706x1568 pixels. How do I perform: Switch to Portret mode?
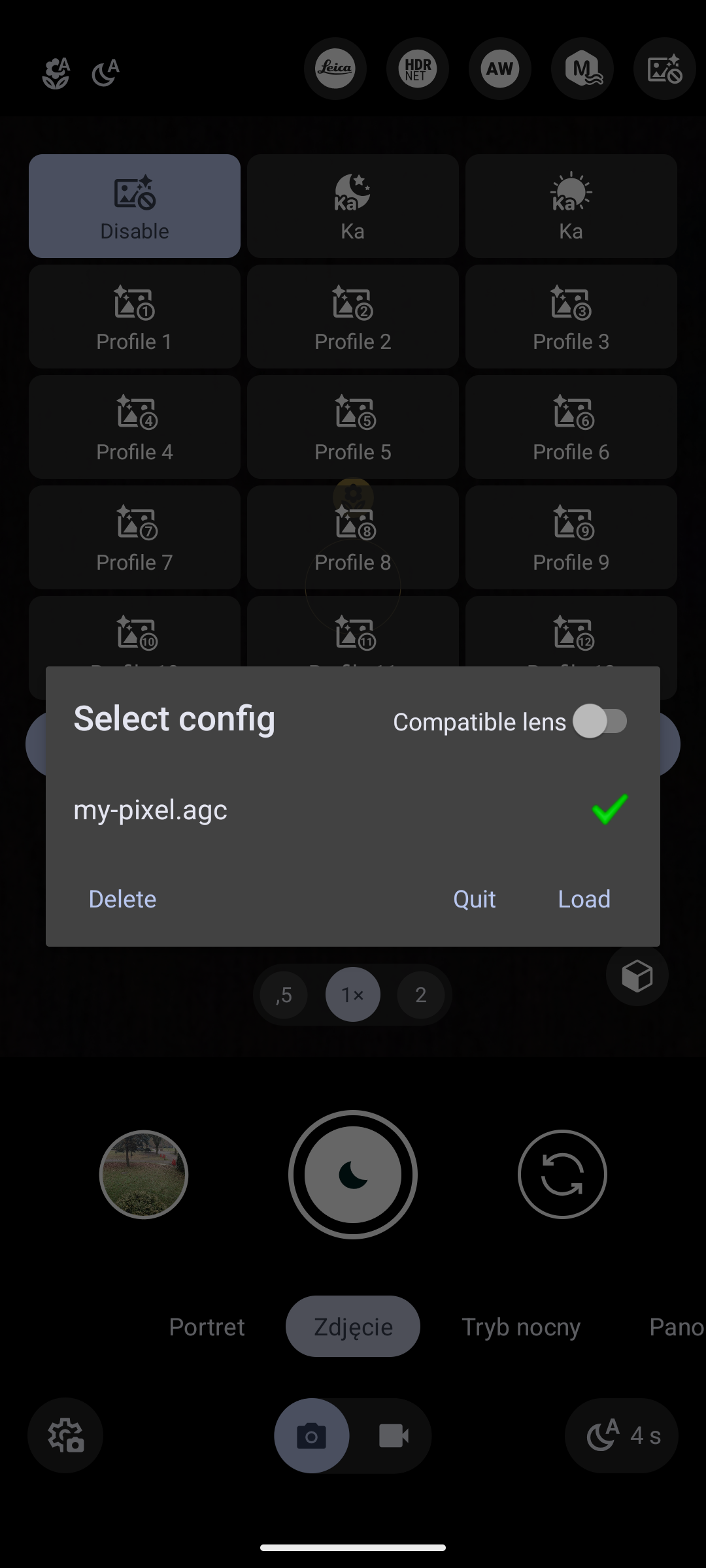(x=207, y=1327)
